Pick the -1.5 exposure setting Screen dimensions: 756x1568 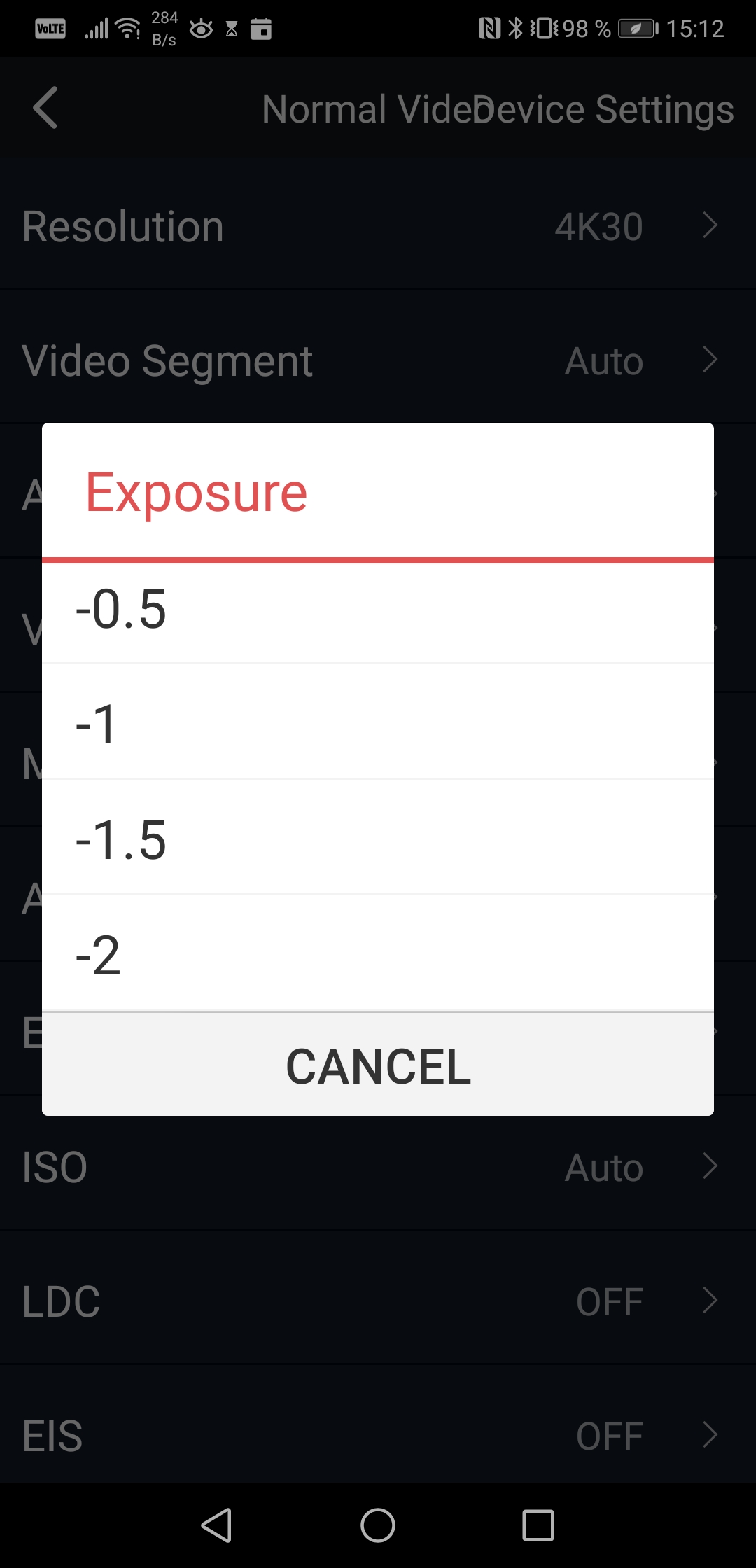coord(378,837)
